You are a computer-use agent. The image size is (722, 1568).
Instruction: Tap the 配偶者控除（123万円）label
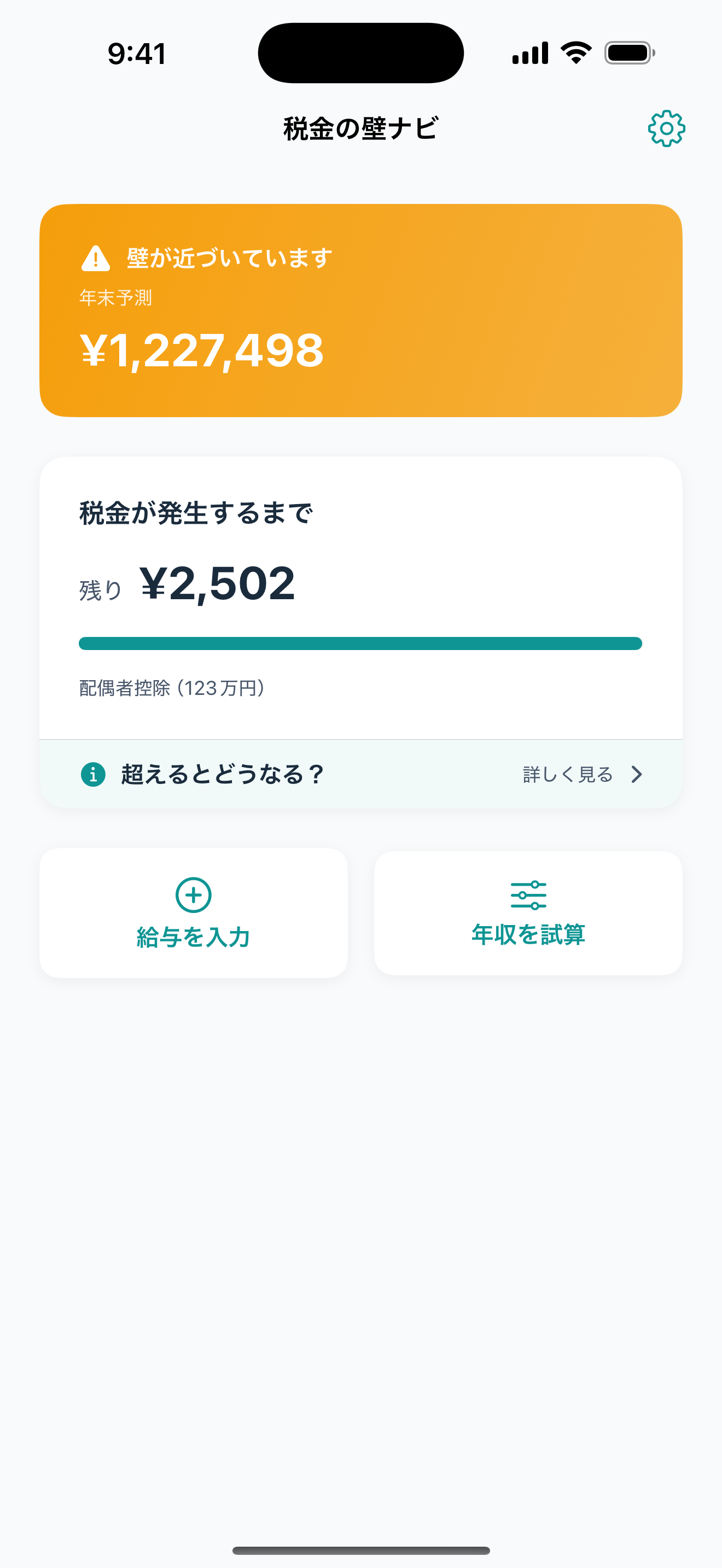(171, 688)
